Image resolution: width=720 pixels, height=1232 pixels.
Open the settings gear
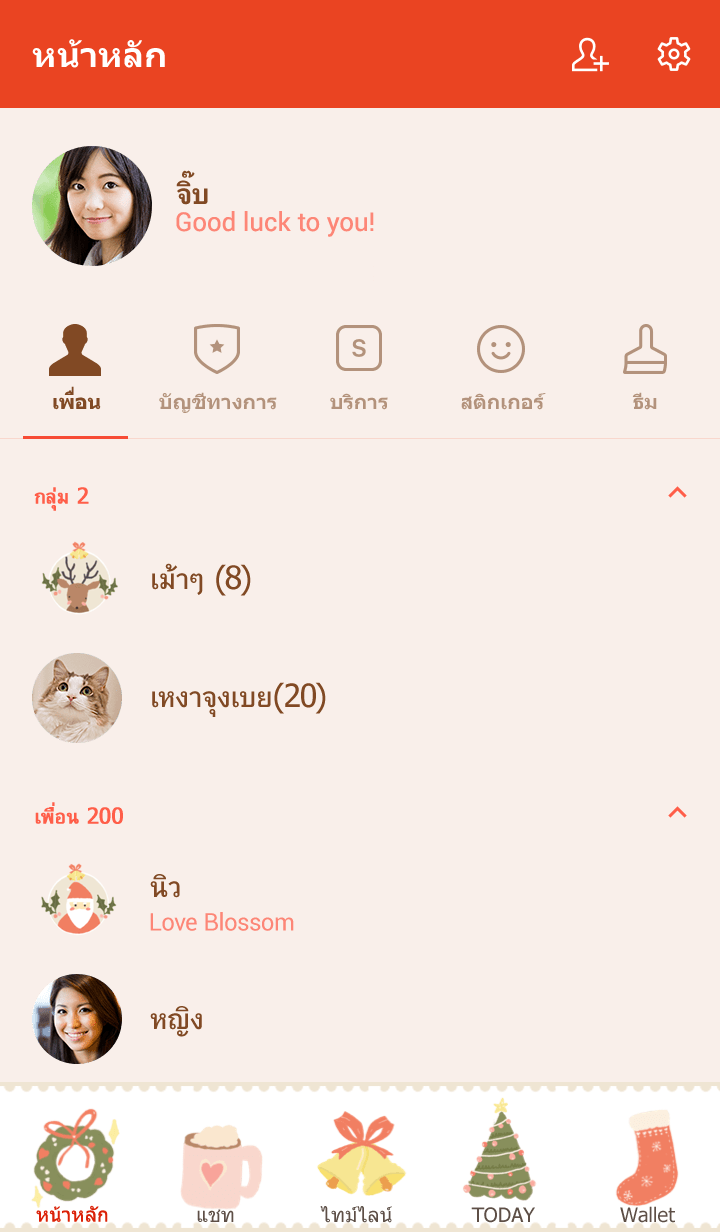[x=673, y=55]
